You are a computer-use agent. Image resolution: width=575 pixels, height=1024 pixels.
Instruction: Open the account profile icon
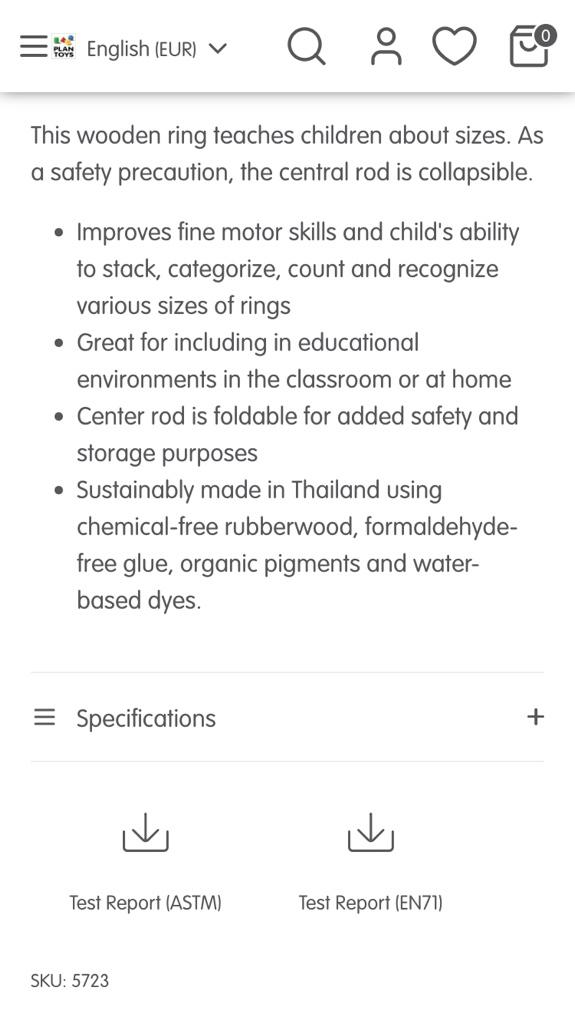tap(386, 46)
